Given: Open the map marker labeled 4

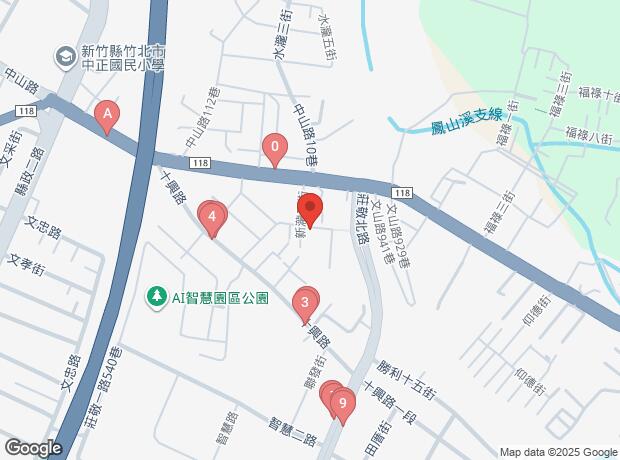Looking at the screenshot, I should pos(213,215).
